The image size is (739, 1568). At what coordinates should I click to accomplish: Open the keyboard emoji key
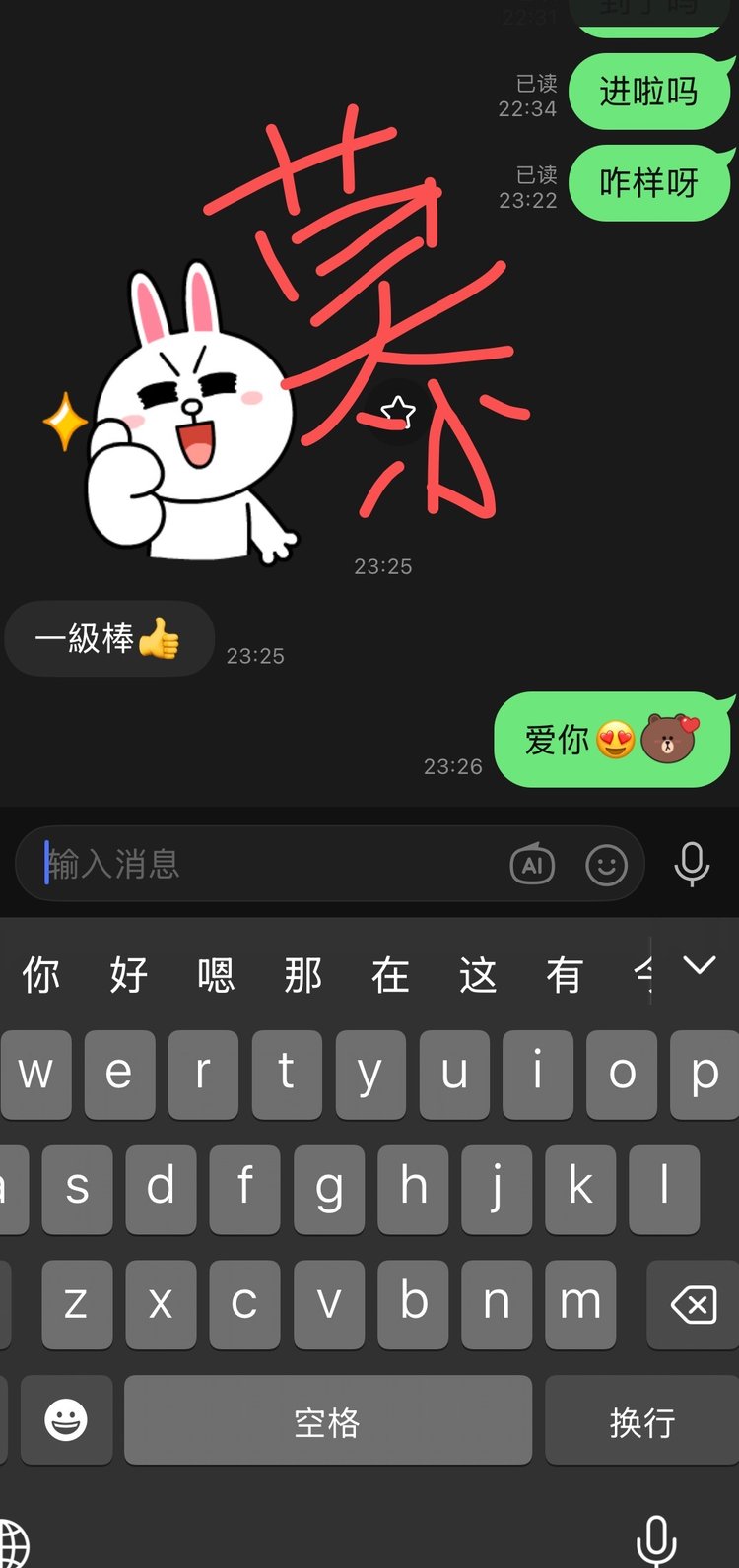click(66, 1420)
